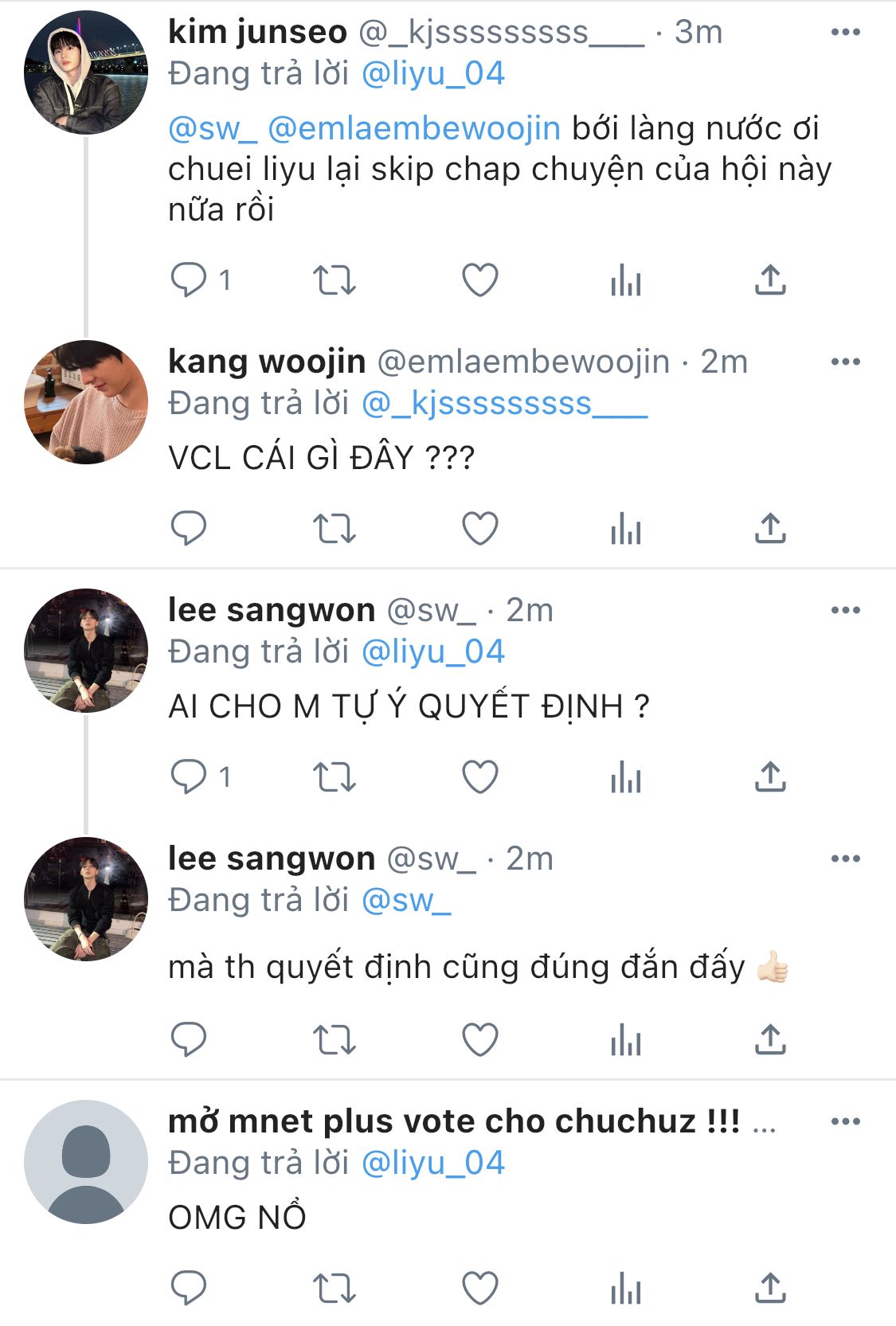Open the default avatar of the mnet plus account
Image resolution: width=896 pixels, height=1326 pixels.
pos(86,1161)
